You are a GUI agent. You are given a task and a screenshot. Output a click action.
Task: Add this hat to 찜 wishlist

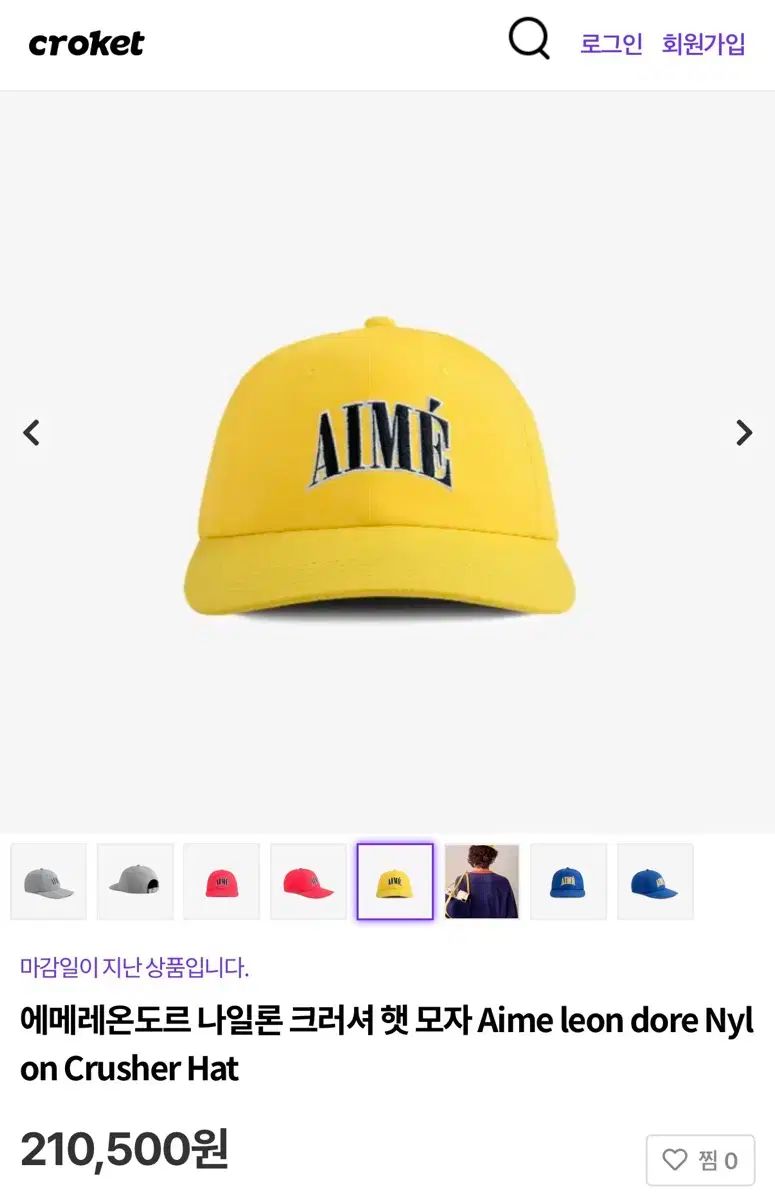700,1160
